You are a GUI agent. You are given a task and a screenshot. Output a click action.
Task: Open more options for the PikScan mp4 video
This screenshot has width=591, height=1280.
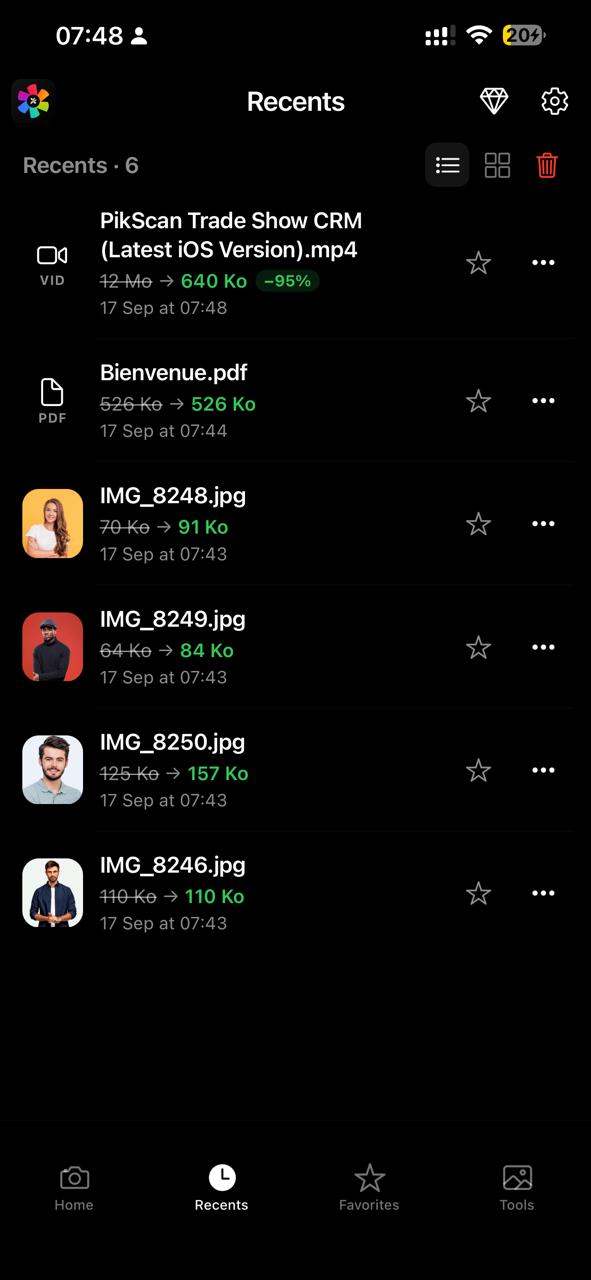(543, 262)
